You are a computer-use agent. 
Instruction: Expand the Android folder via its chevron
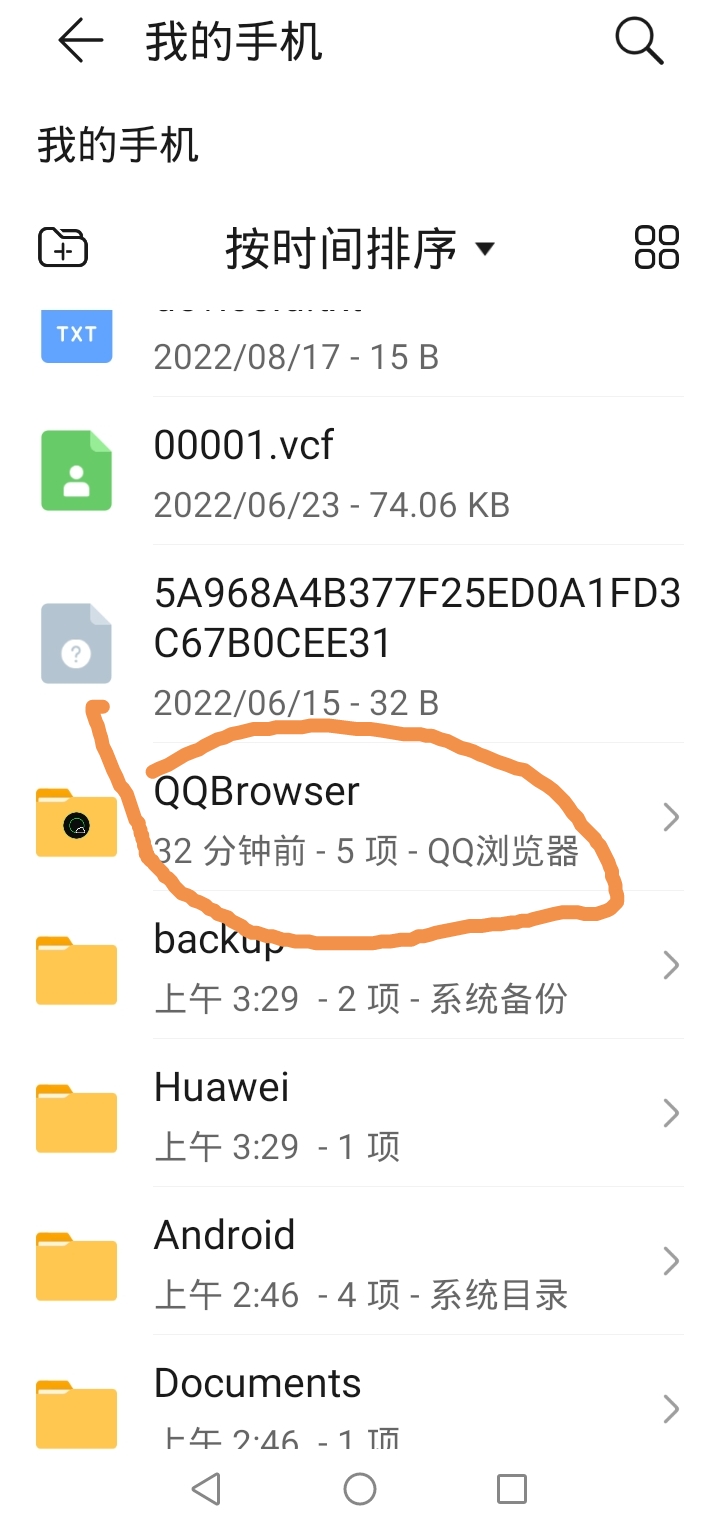[670, 1261]
